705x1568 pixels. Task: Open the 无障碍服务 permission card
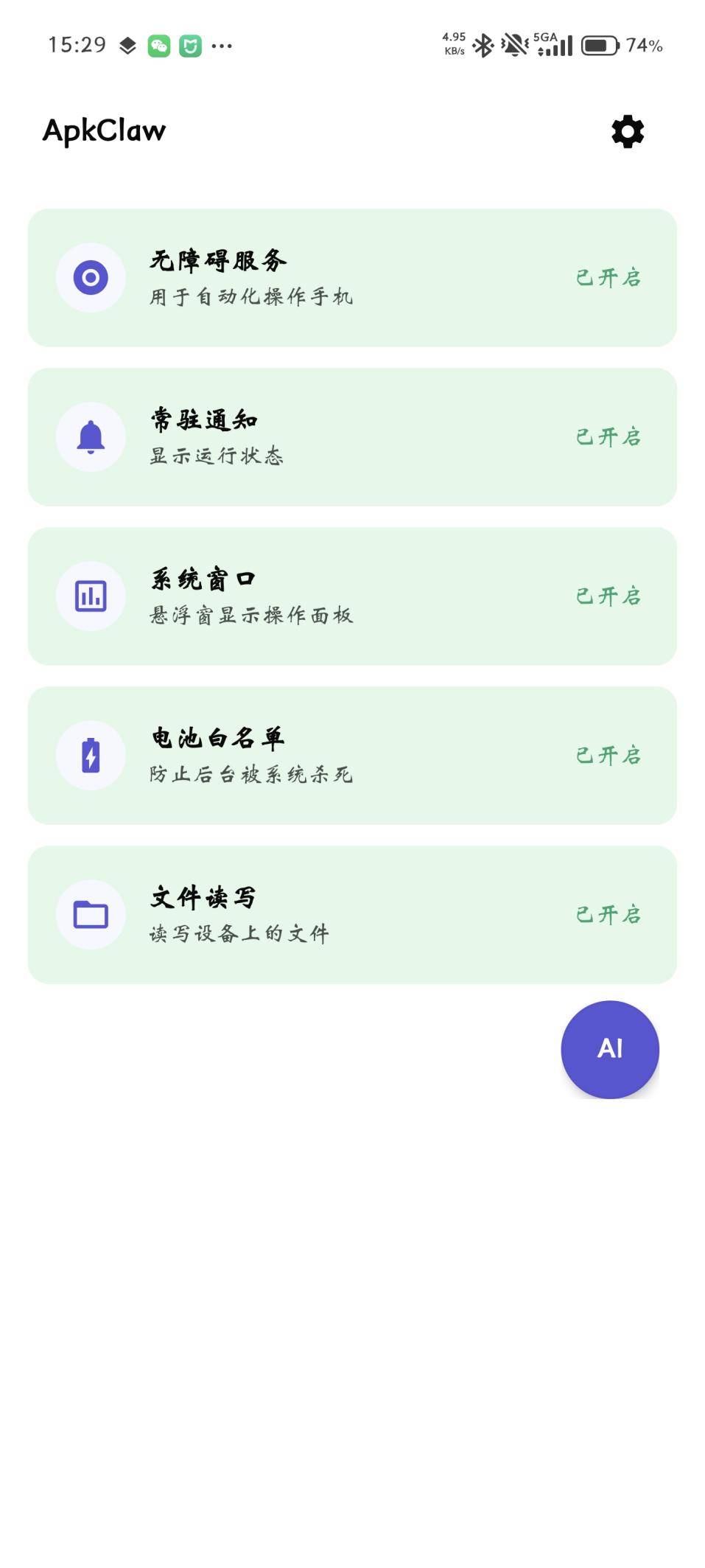(x=352, y=278)
